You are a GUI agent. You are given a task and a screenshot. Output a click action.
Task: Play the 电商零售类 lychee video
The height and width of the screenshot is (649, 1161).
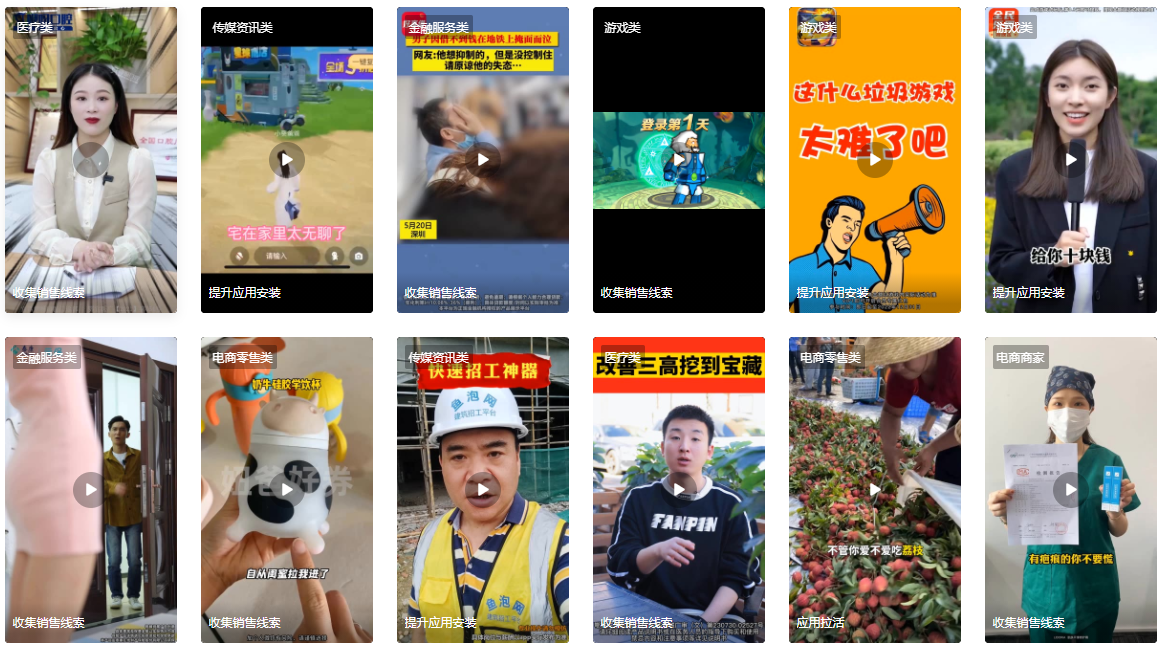pos(875,490)
